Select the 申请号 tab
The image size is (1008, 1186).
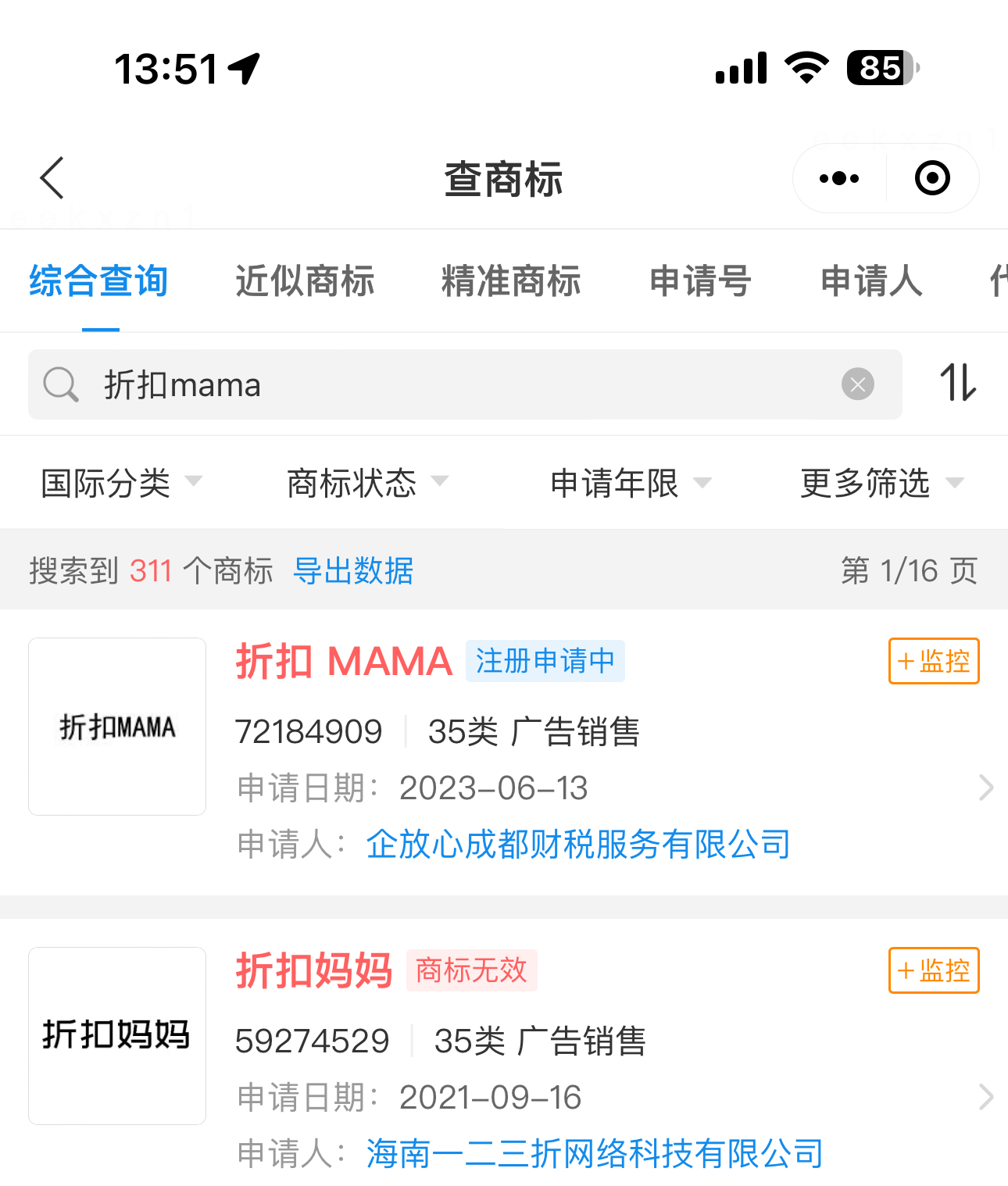pyautogui.click(x=700, y=281)
